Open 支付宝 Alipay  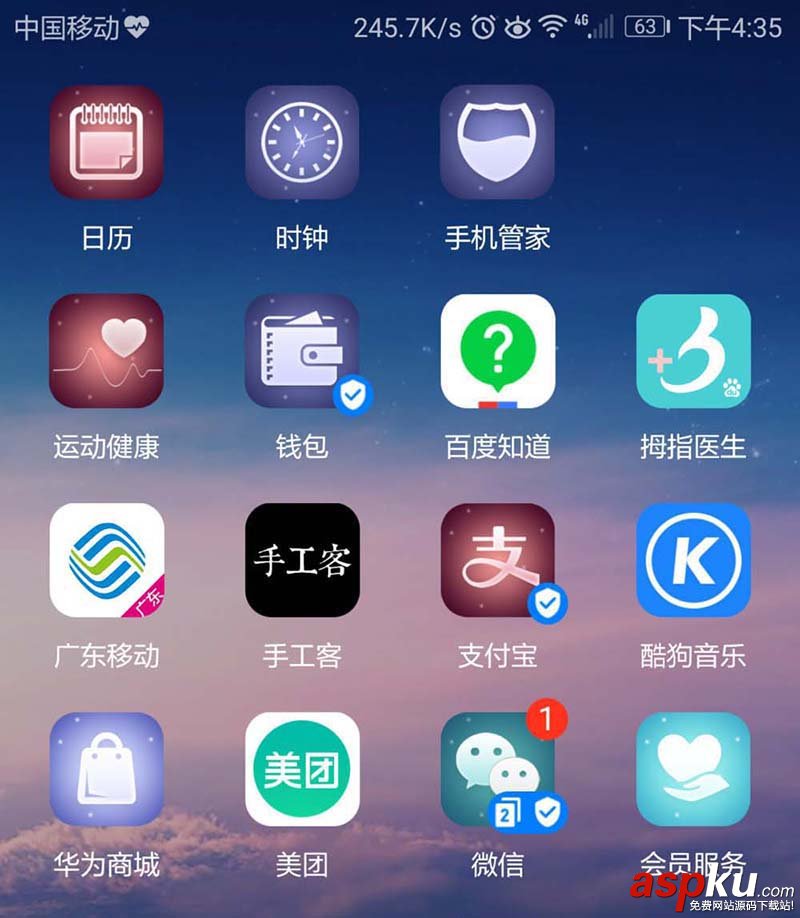[497, 560]
